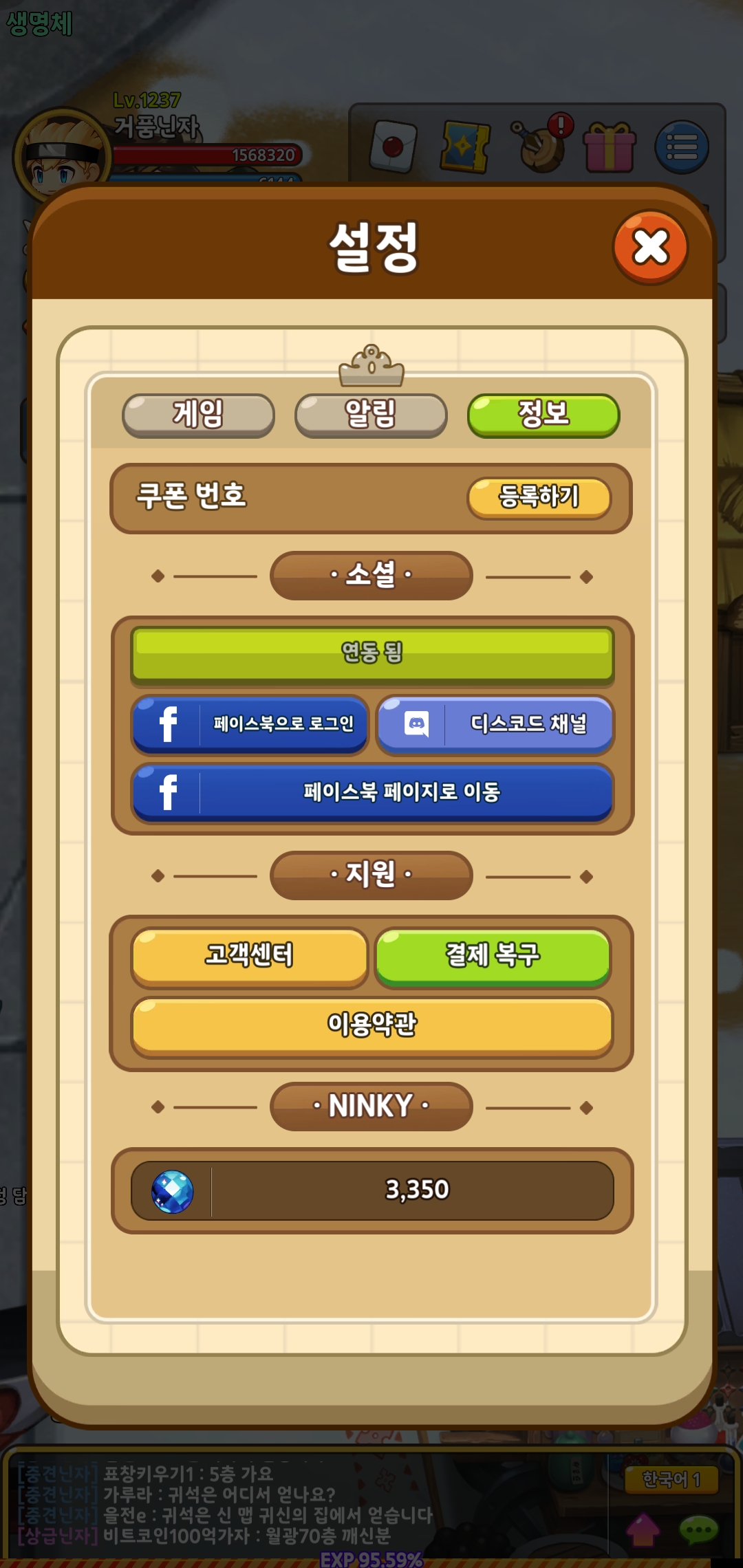Open the chat bubble icon
This screenshot has height=1568, width=743.
click(698, 1530)
